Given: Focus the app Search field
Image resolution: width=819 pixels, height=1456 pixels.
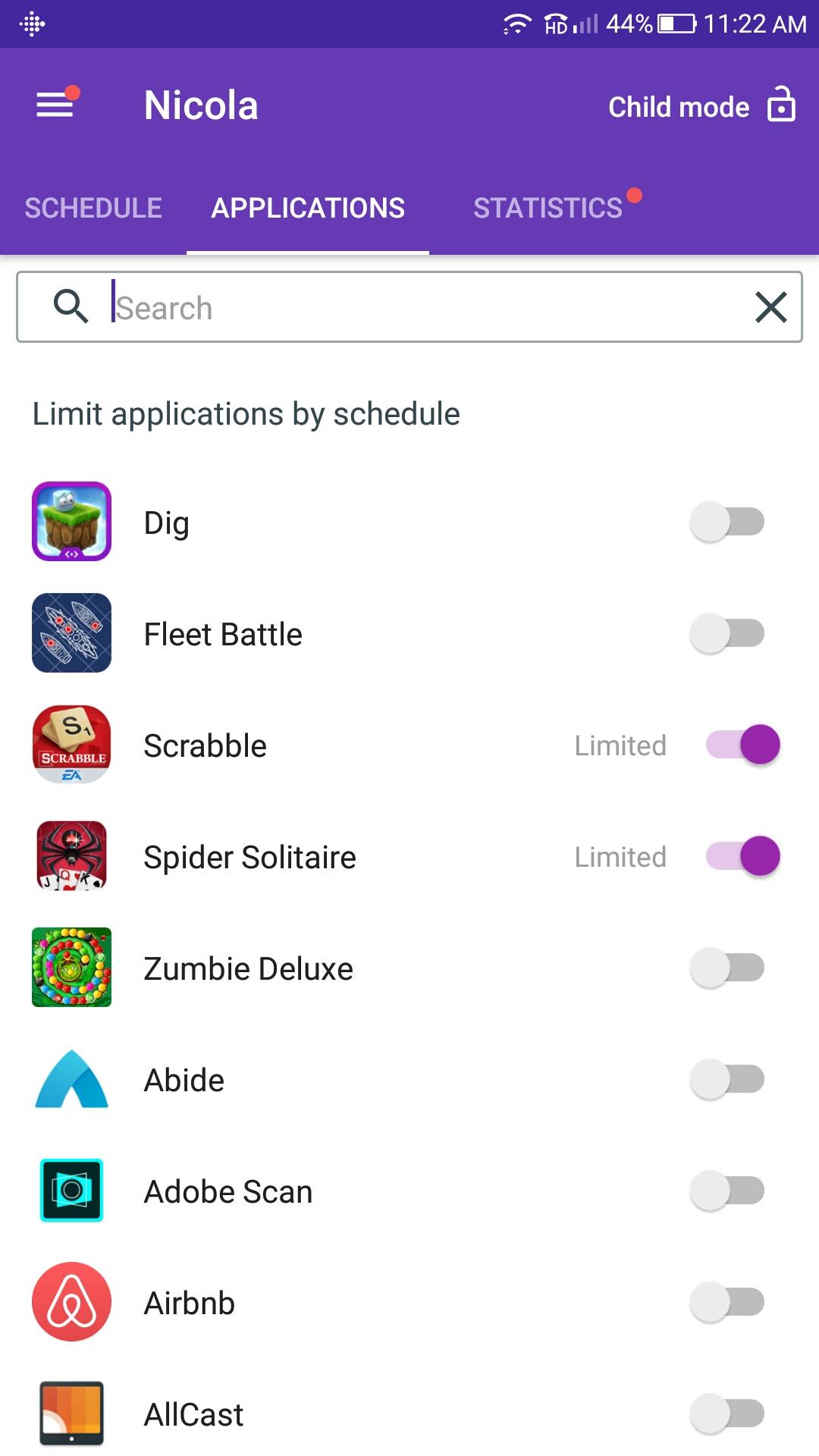Looking at the screenshot, I should [x=425, y=308].
